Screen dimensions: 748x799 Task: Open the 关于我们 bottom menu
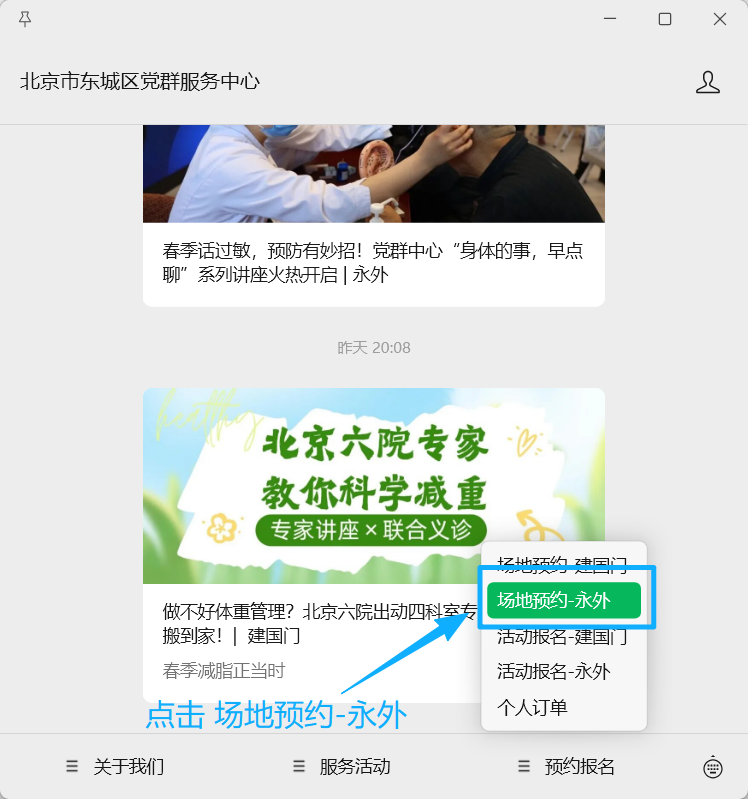click(116, 767)
